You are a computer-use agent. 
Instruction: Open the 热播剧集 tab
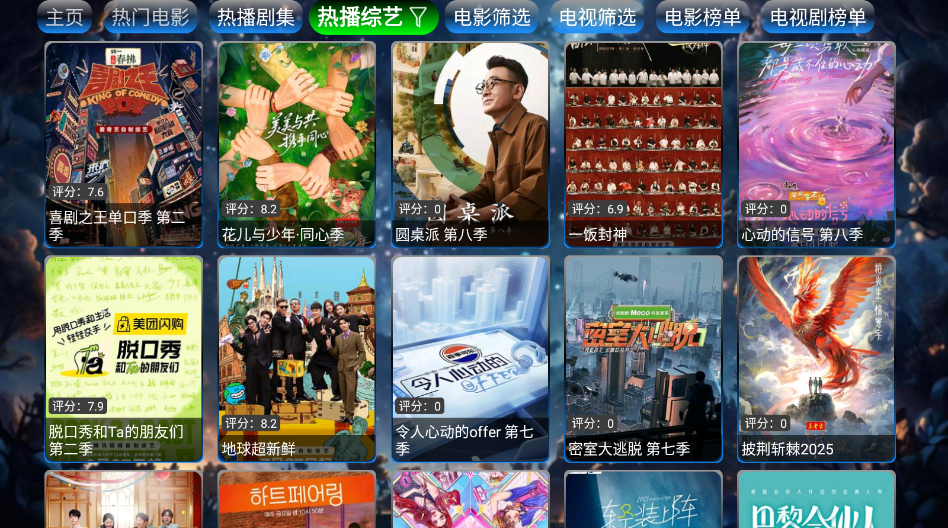point(256,17)
